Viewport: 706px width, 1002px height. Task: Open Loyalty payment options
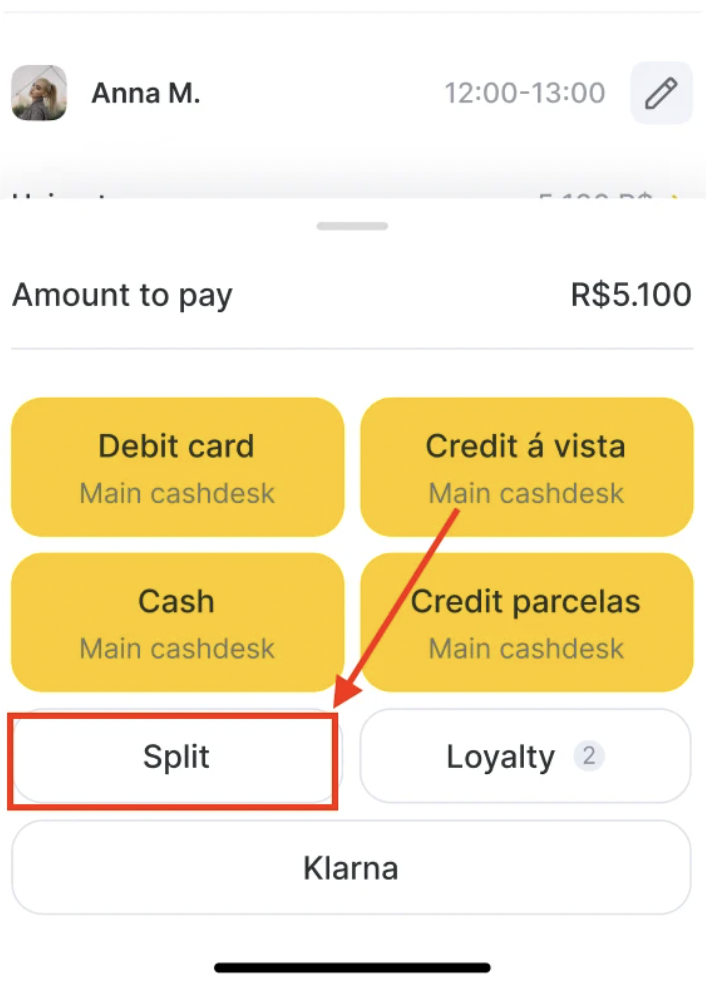click(x=525, y=757)
